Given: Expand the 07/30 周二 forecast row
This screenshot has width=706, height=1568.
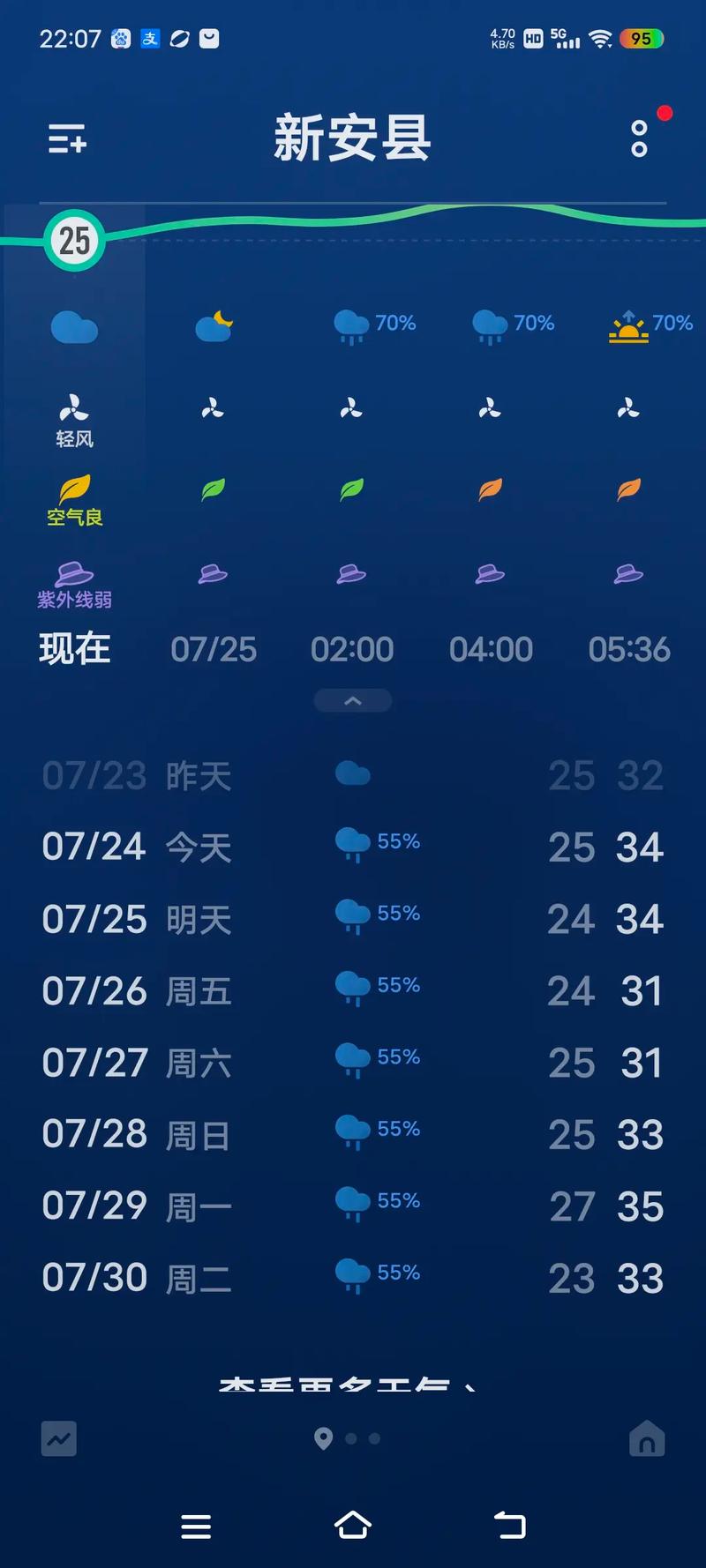Looking at the screenshot, I should (353, 1277).
